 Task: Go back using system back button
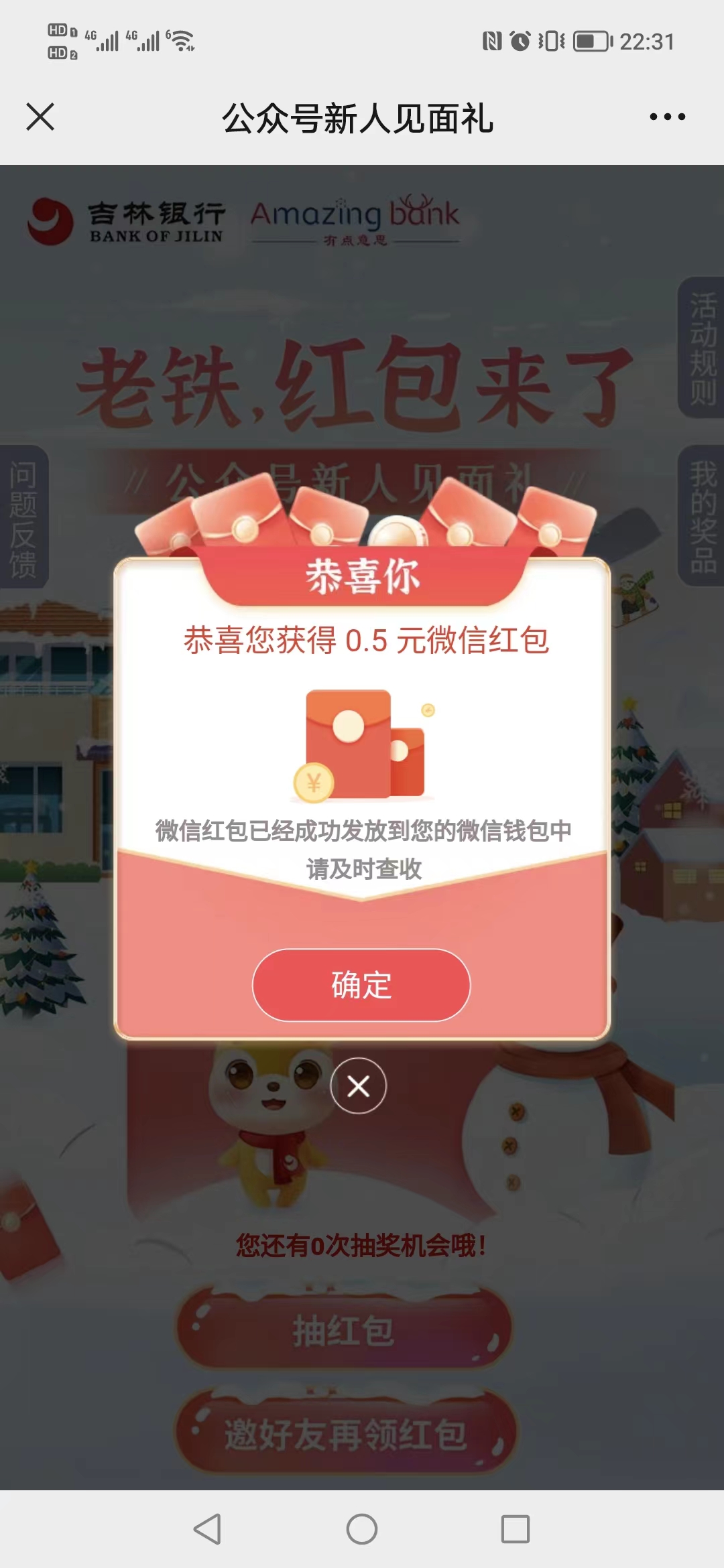207,1529
